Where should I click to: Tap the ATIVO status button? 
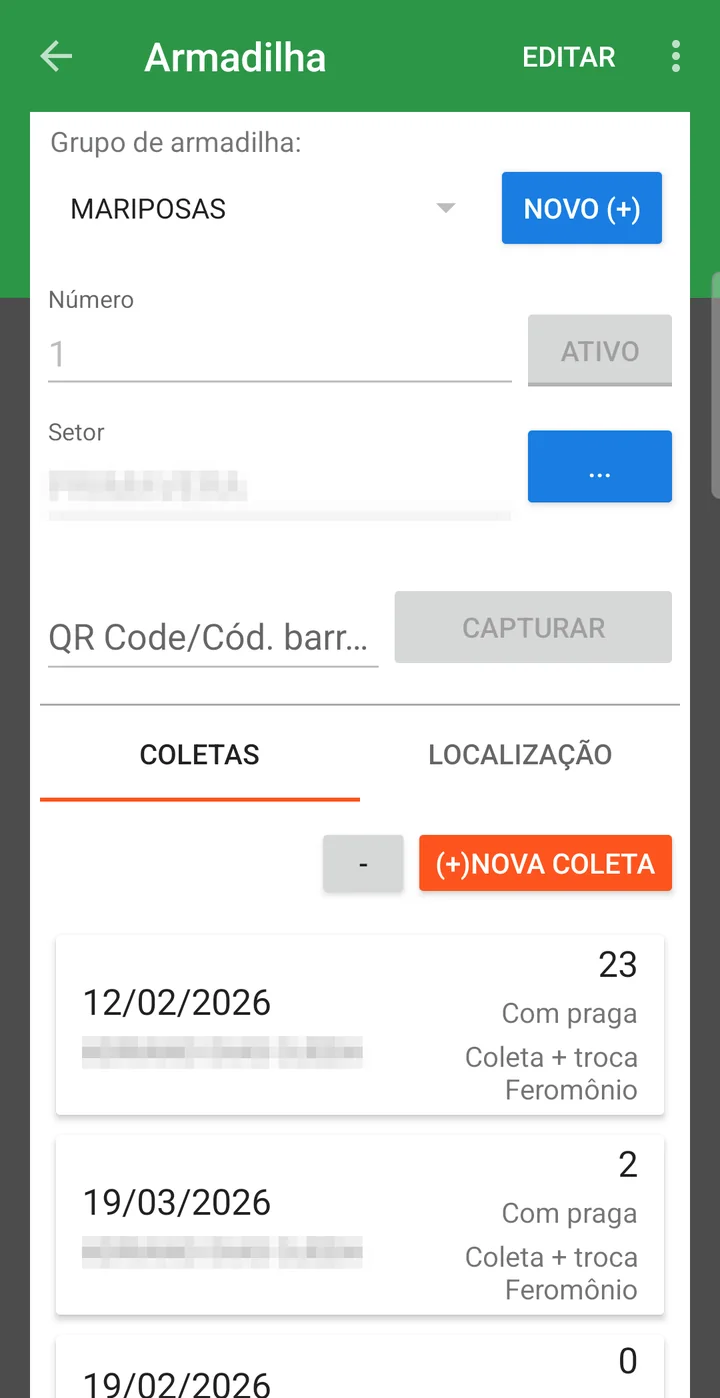pos(600,351)
